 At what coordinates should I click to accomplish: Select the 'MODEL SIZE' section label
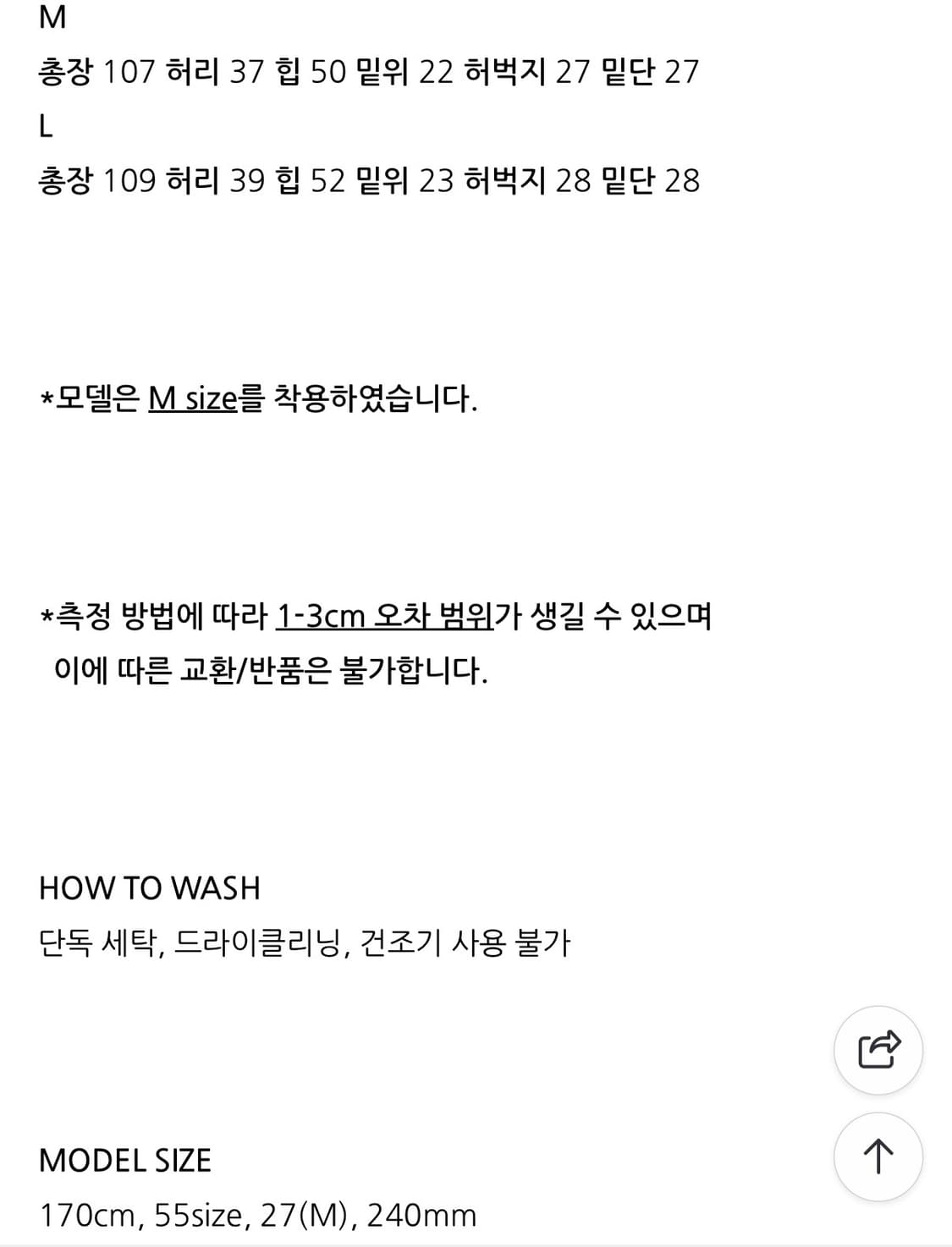pos(125,1160)
